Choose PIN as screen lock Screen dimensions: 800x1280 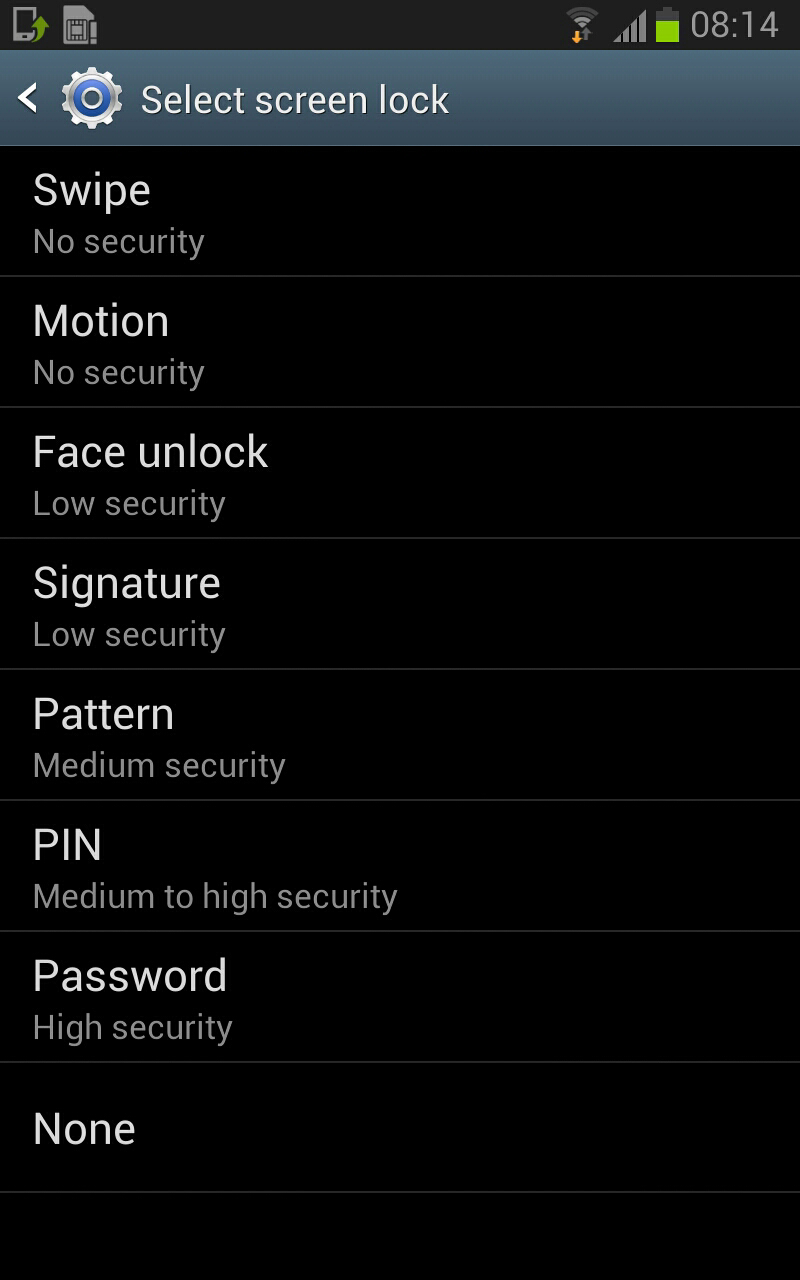pyautogui.click(x=400, y=867)
